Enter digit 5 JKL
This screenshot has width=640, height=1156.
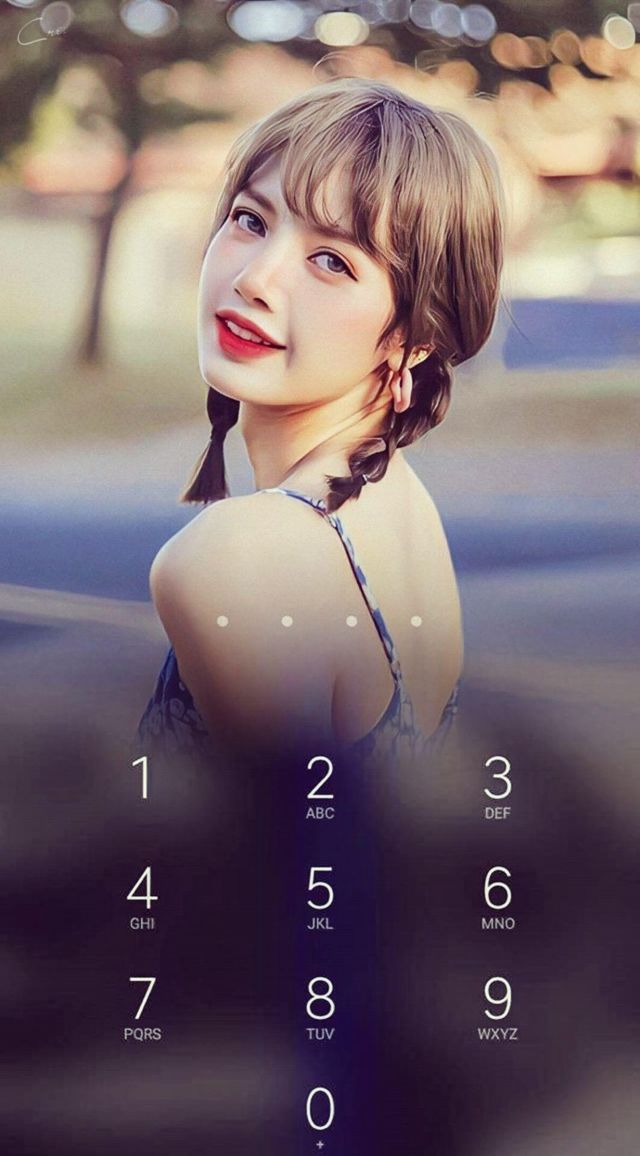click(320, 898)
